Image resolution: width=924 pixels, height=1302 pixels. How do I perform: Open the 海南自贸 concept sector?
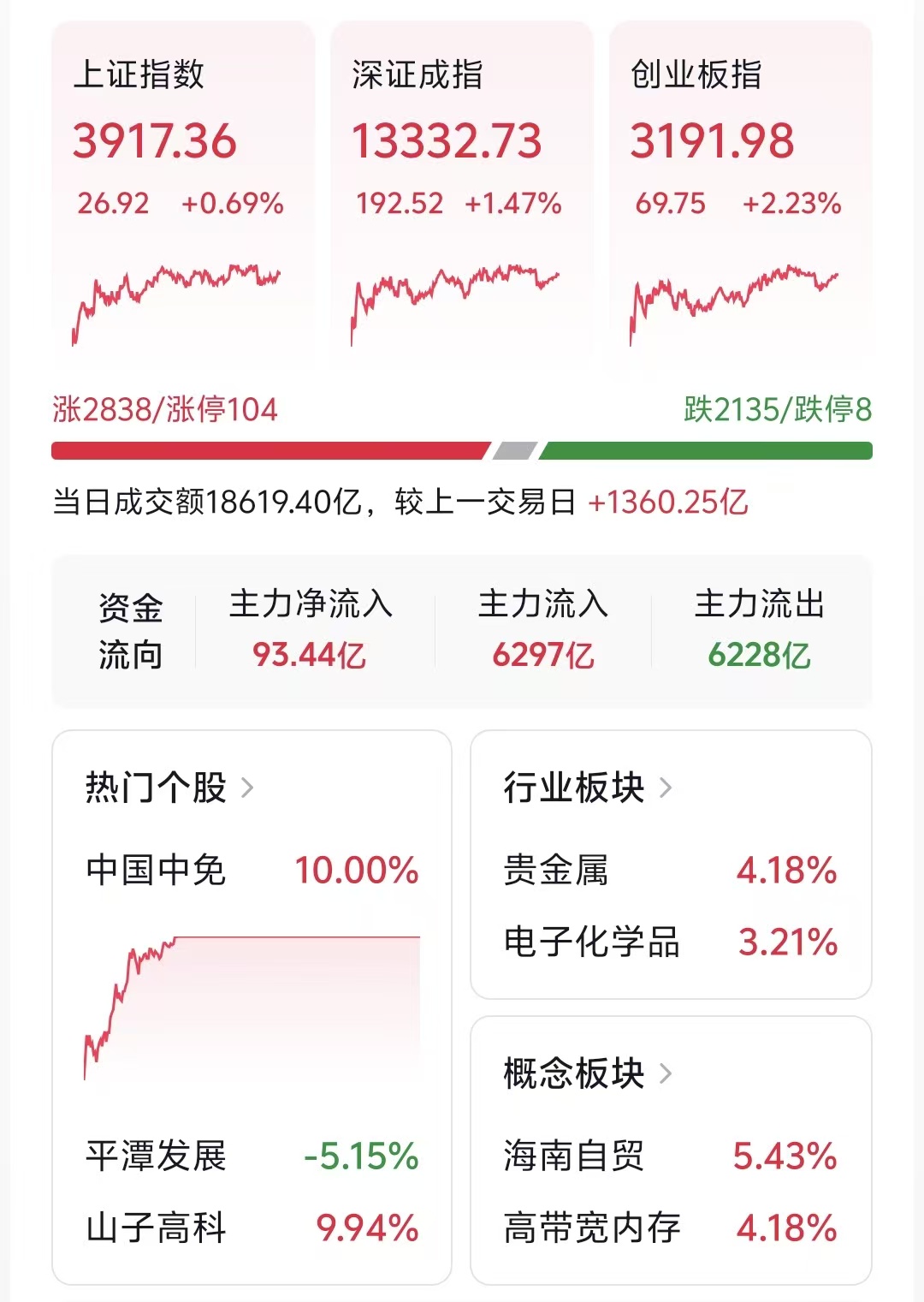[x=670, y=1156]
